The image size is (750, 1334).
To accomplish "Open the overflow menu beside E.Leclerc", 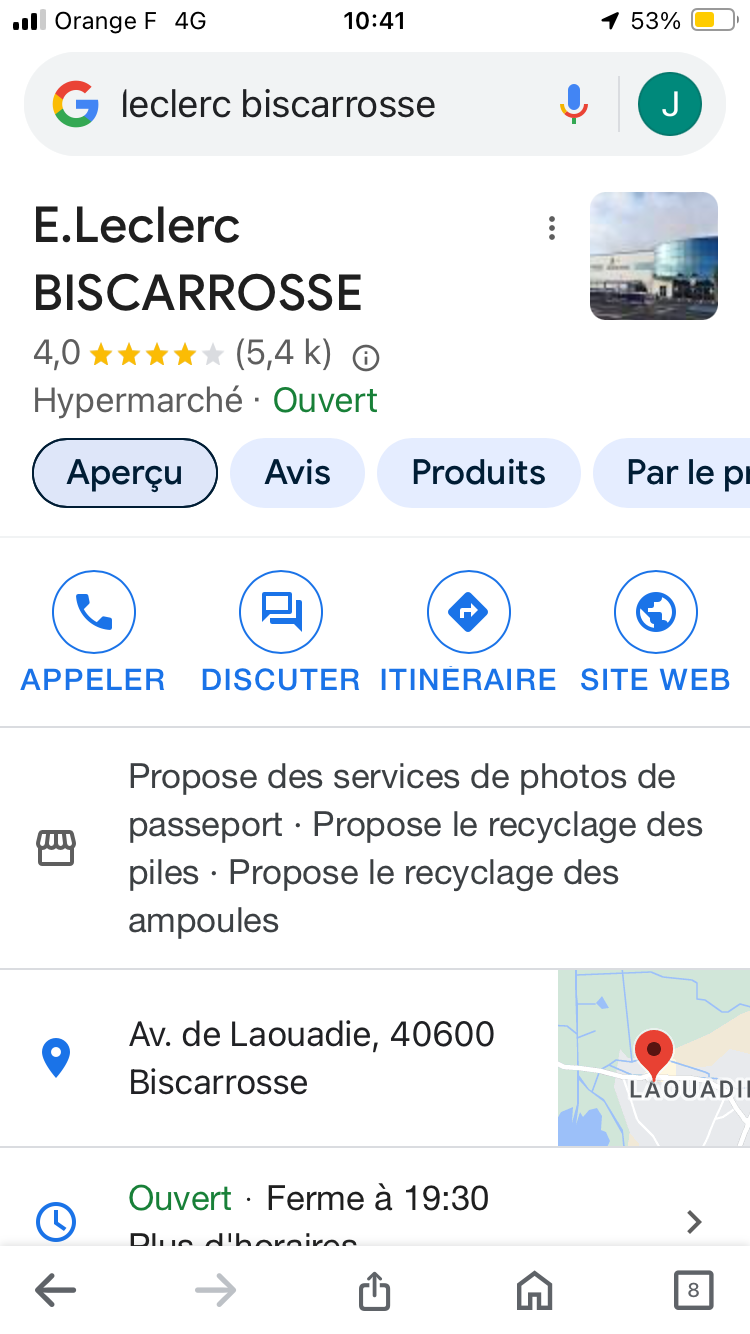I will pos(551,229).
